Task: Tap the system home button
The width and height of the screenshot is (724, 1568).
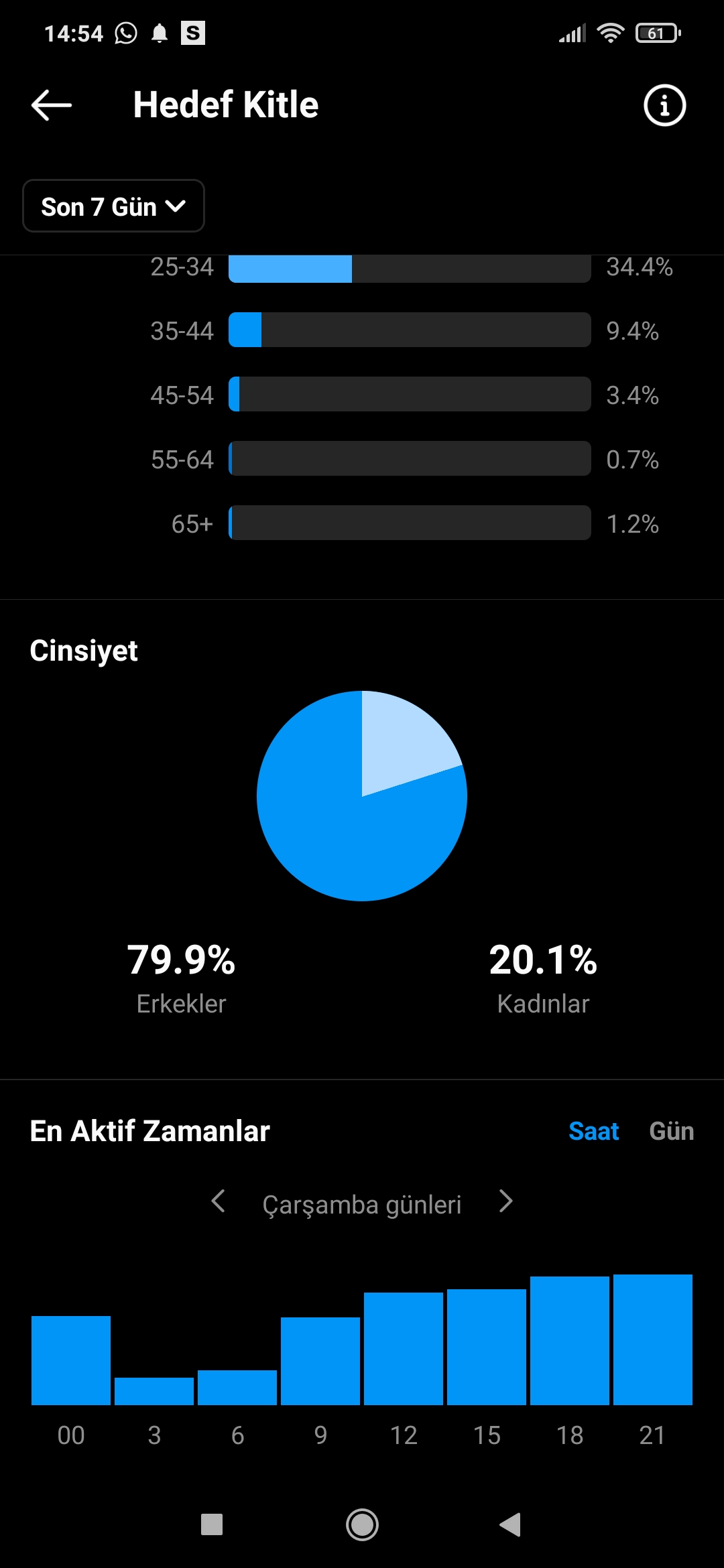Action: pyautogui.click(x=362, y=1524)
